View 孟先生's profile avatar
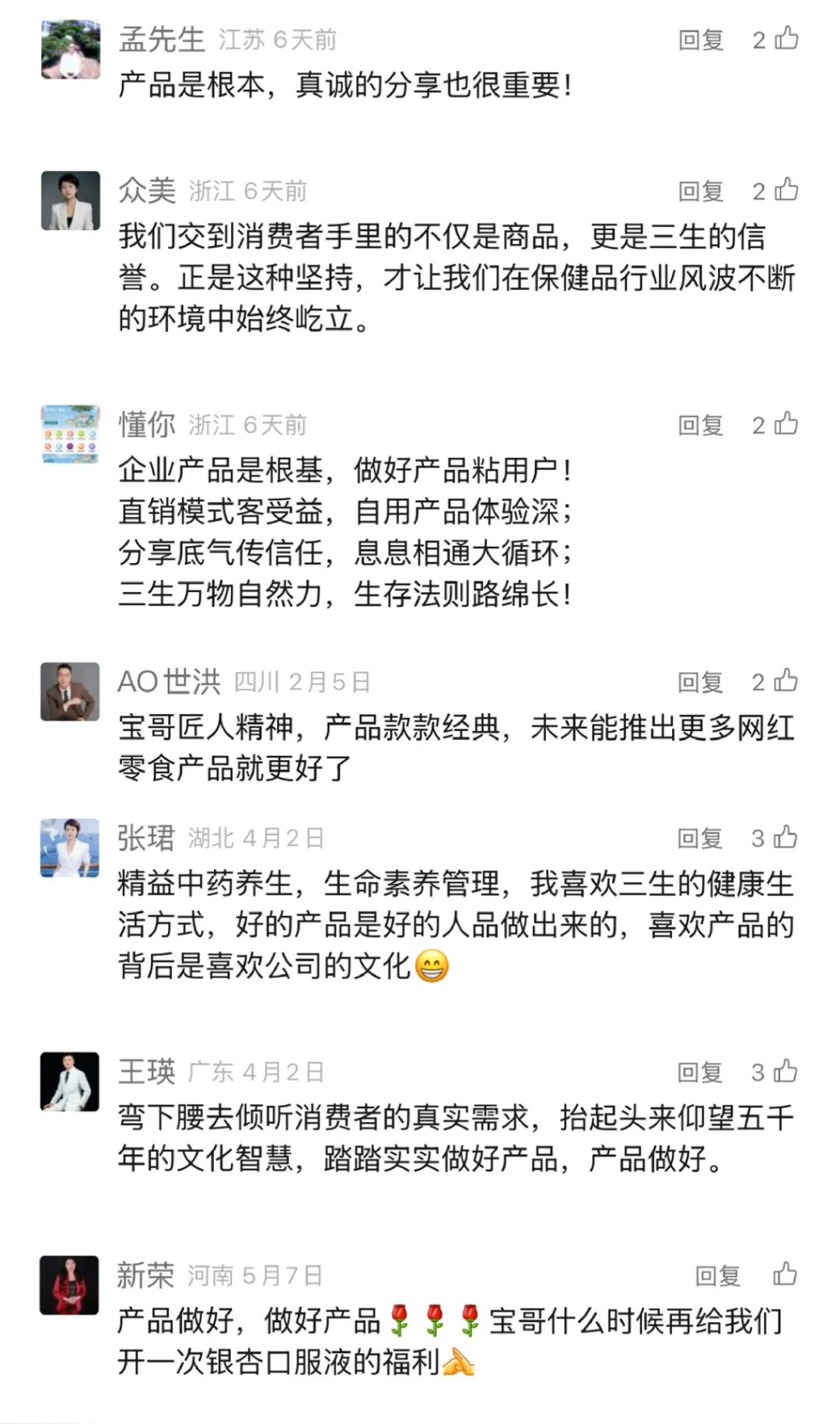 (70, 49)
